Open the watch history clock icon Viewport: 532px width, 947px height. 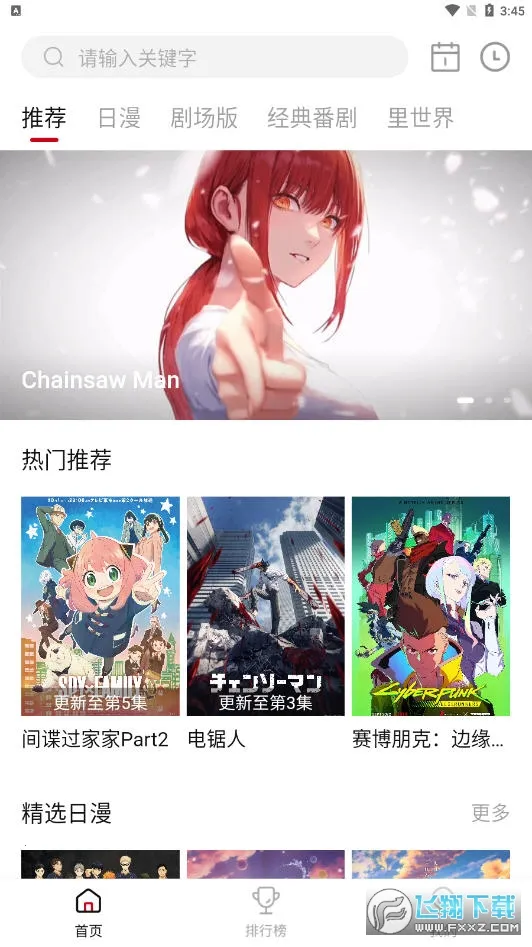(x=495, y=57)
